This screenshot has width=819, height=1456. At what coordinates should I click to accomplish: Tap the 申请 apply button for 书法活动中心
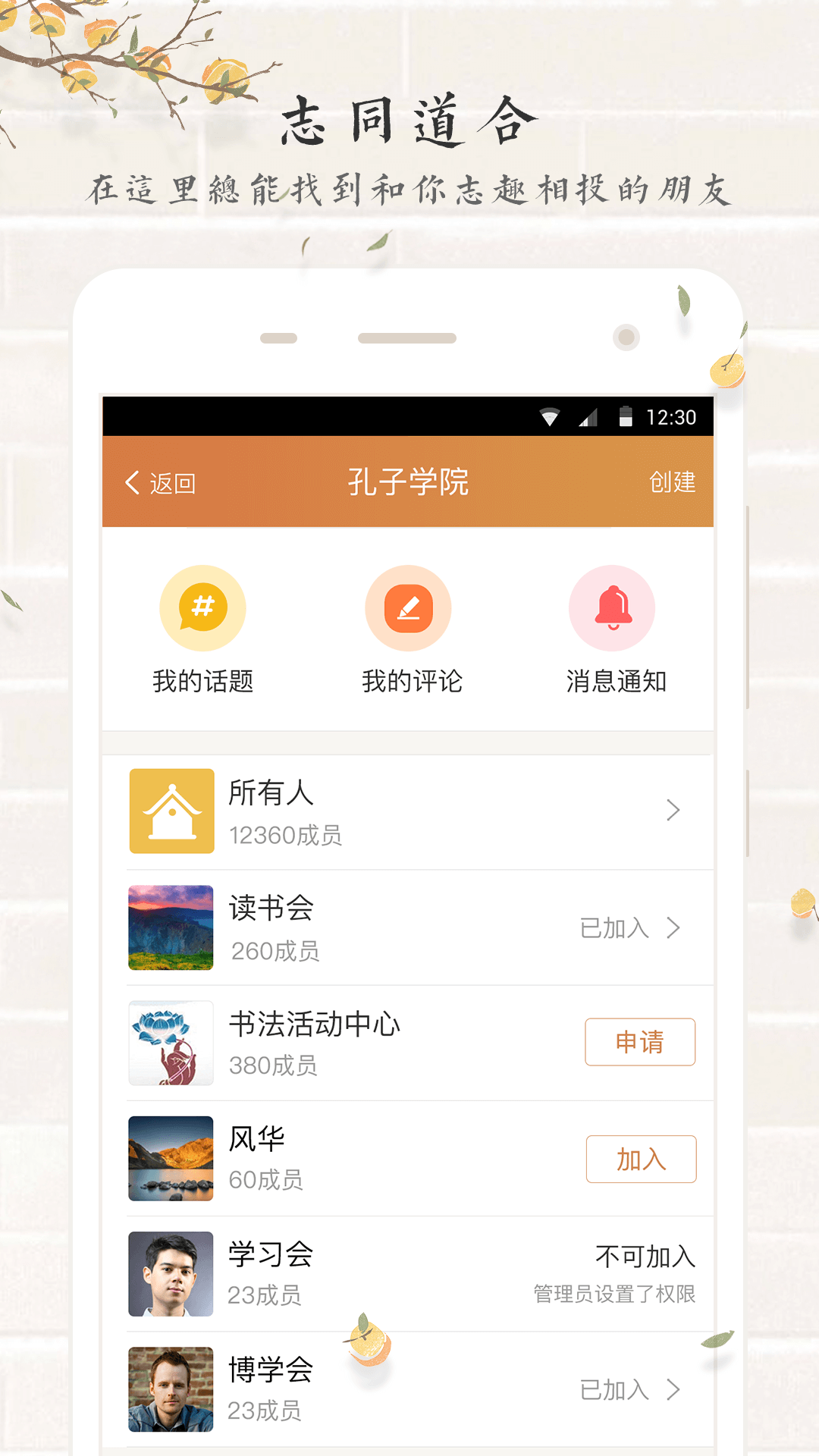click(640, 1043)
